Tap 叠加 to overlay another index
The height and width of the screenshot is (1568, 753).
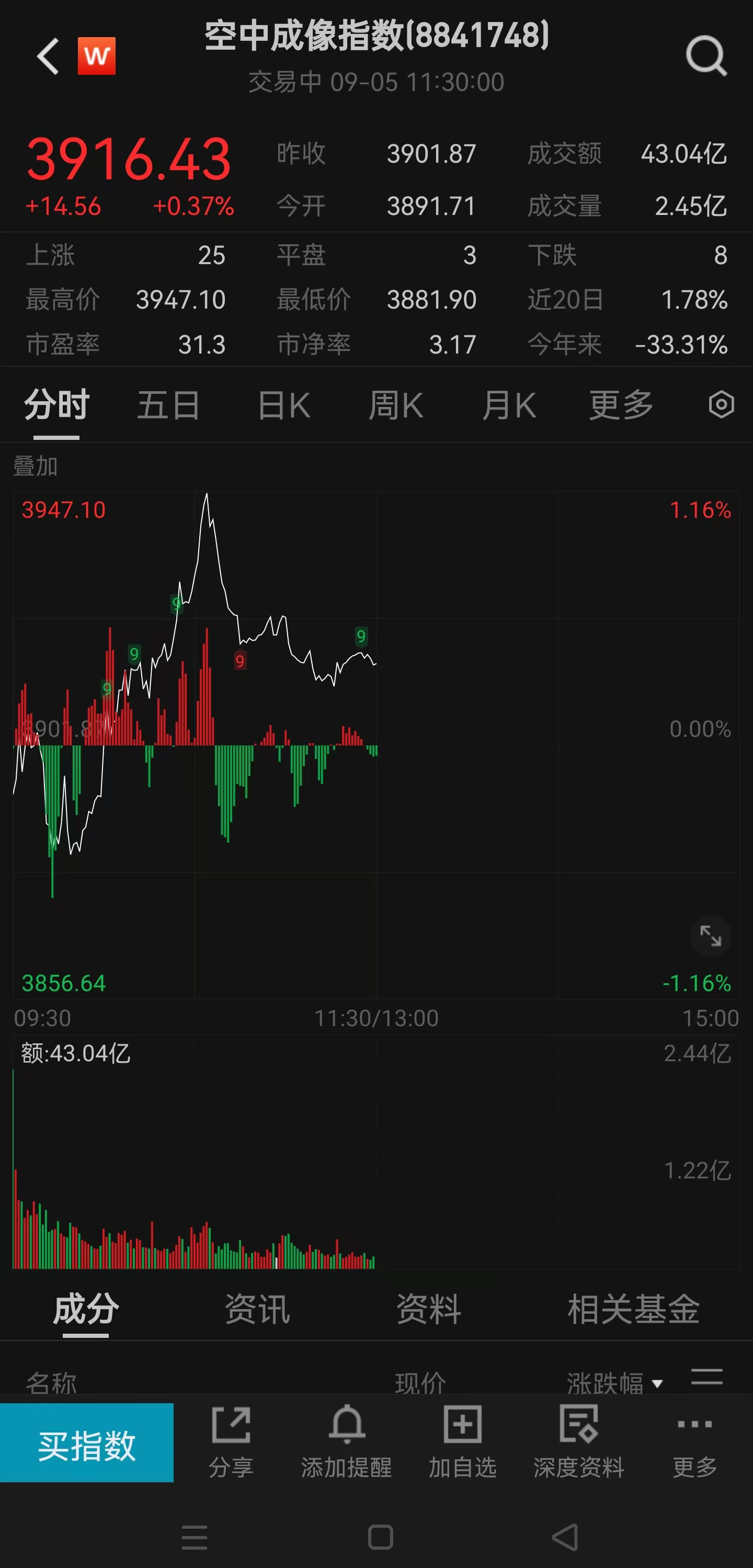point(36,466)
